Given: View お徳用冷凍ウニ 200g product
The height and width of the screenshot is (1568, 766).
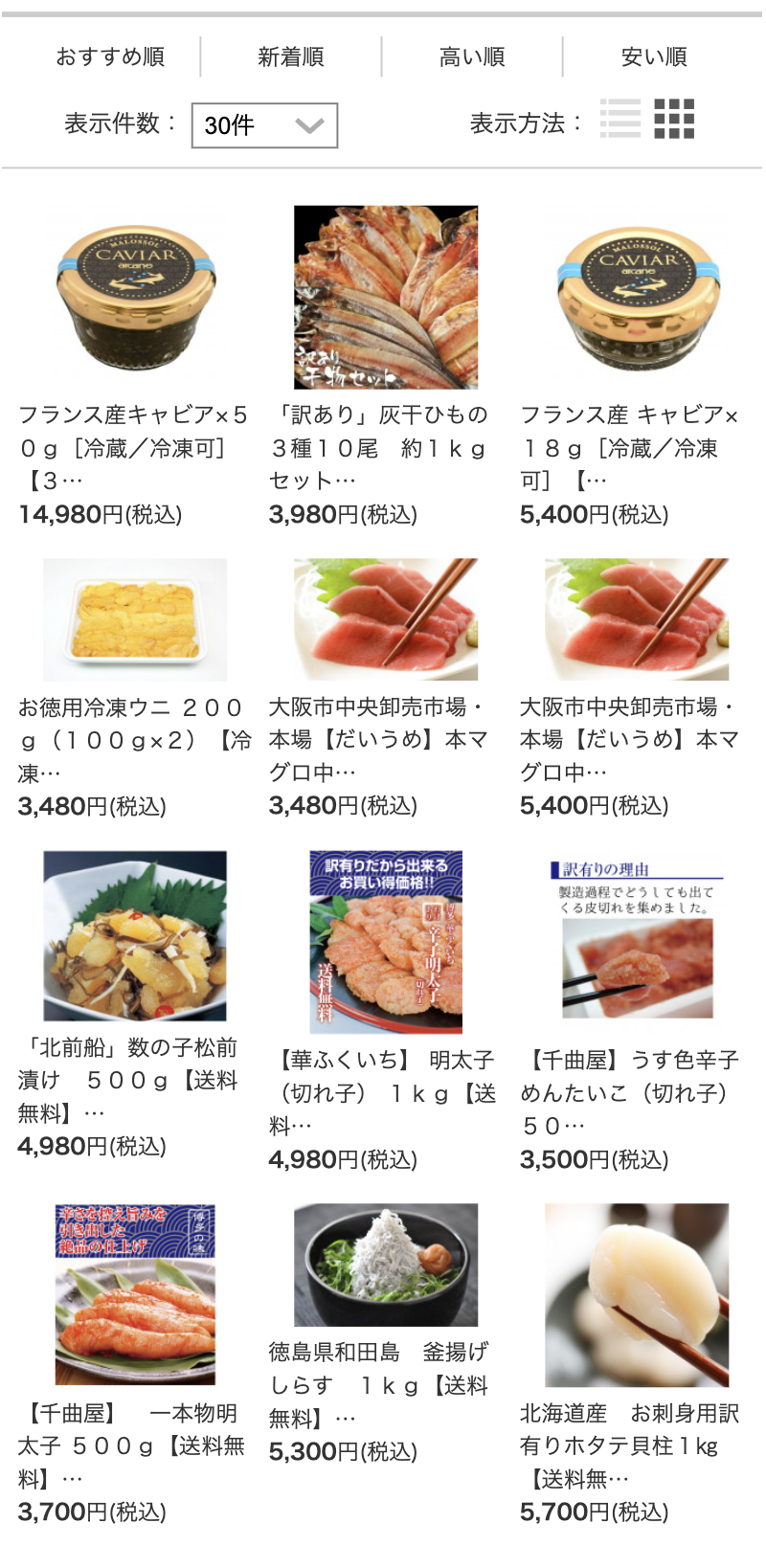Looking at the screenshot, I should (x=135, y=620).
